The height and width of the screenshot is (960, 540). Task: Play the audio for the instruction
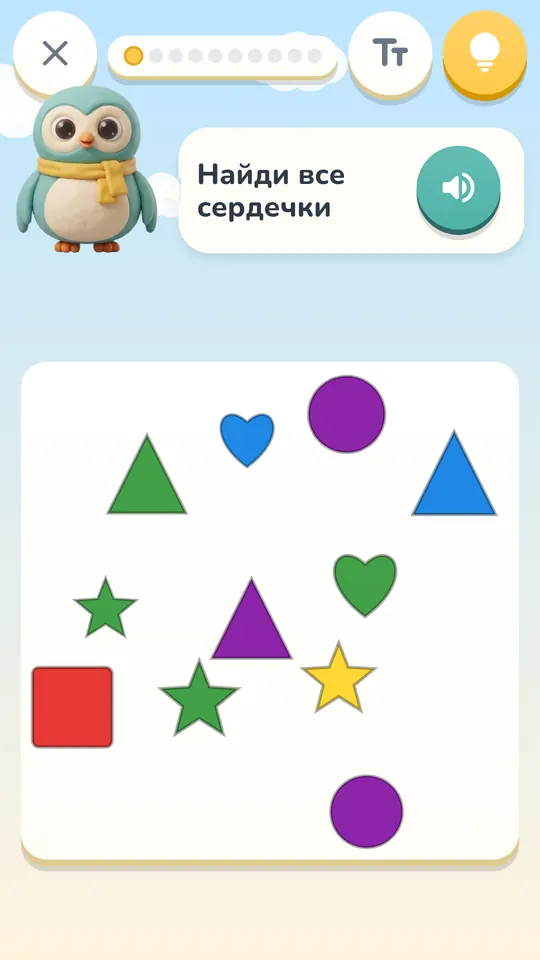pyautogui.click(x=459, y=188)
